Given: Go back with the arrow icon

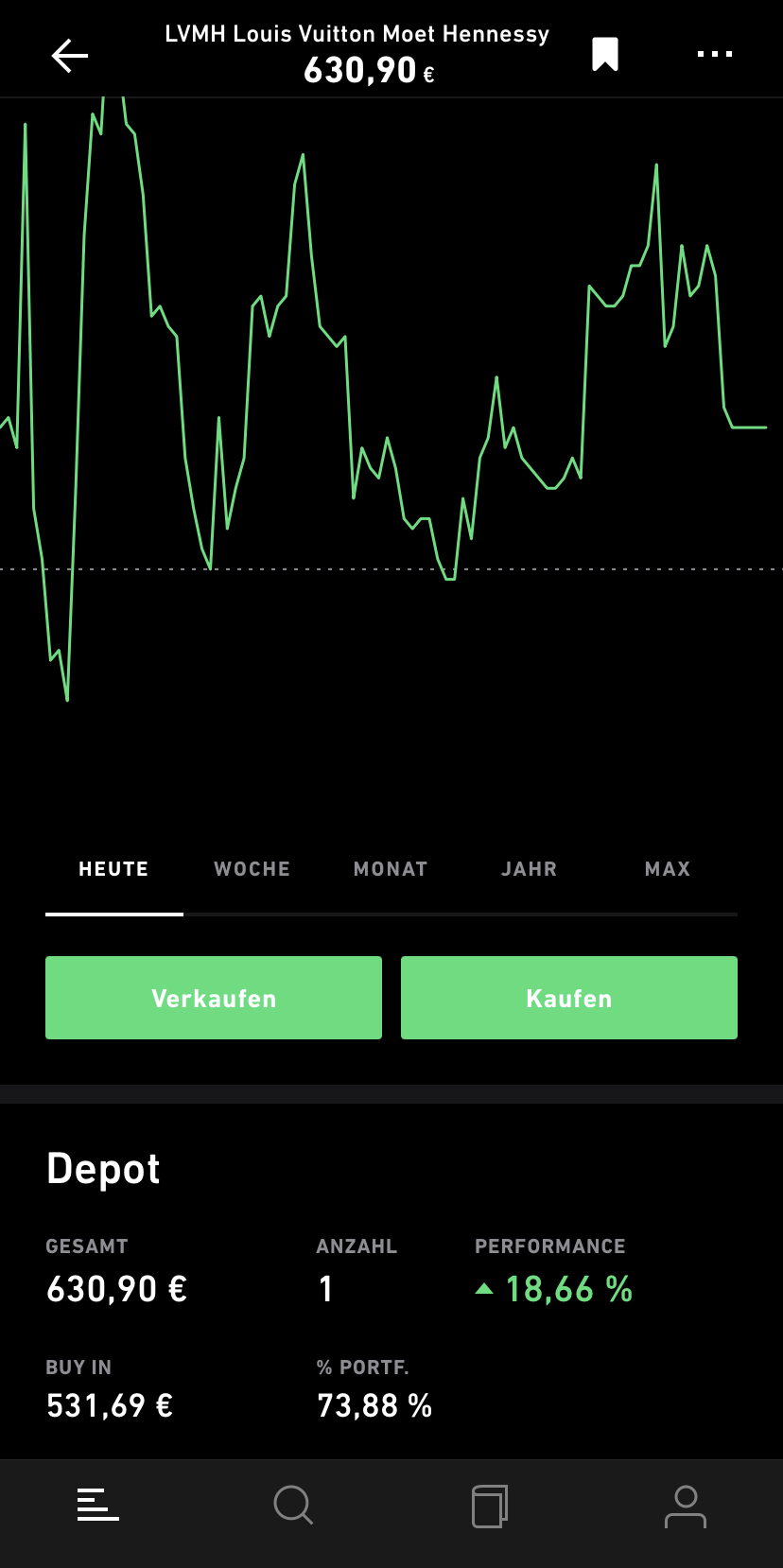Looking at the screenshot, I should 70,56.
